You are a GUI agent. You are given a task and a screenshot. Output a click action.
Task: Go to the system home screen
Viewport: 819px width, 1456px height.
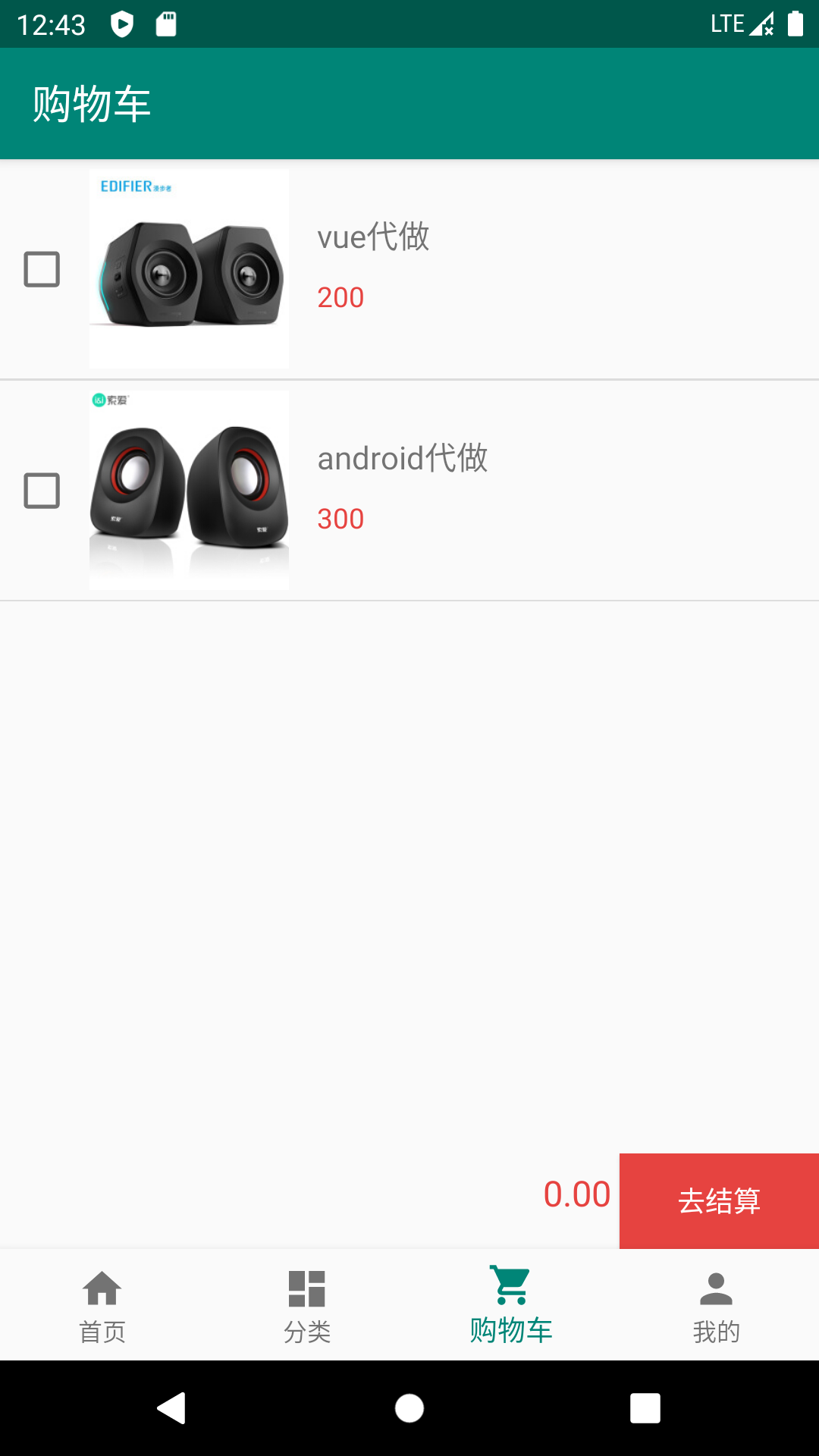tap(409, 1408)
